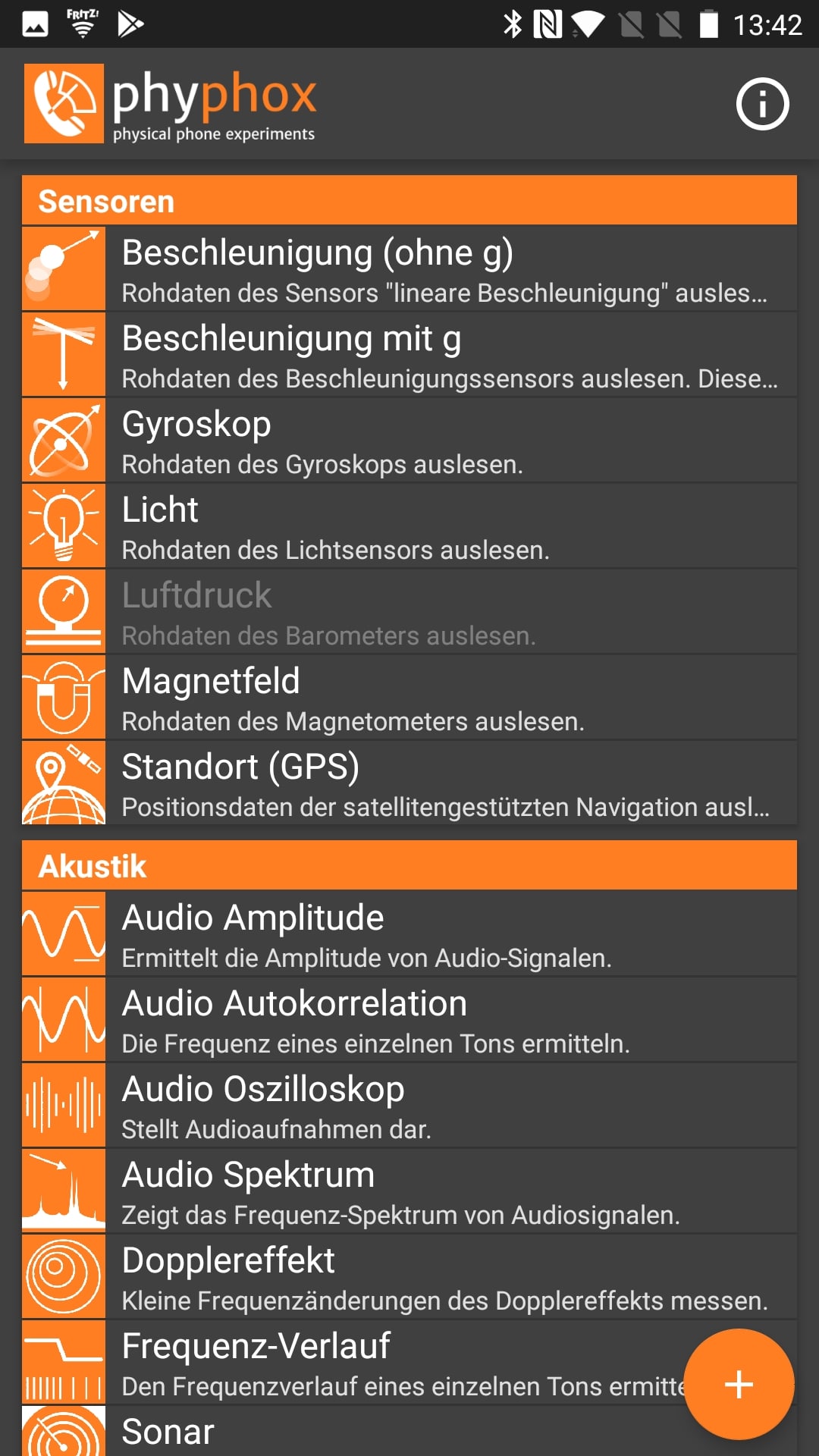Select the Gyroskop experiment

pos(409,440)
